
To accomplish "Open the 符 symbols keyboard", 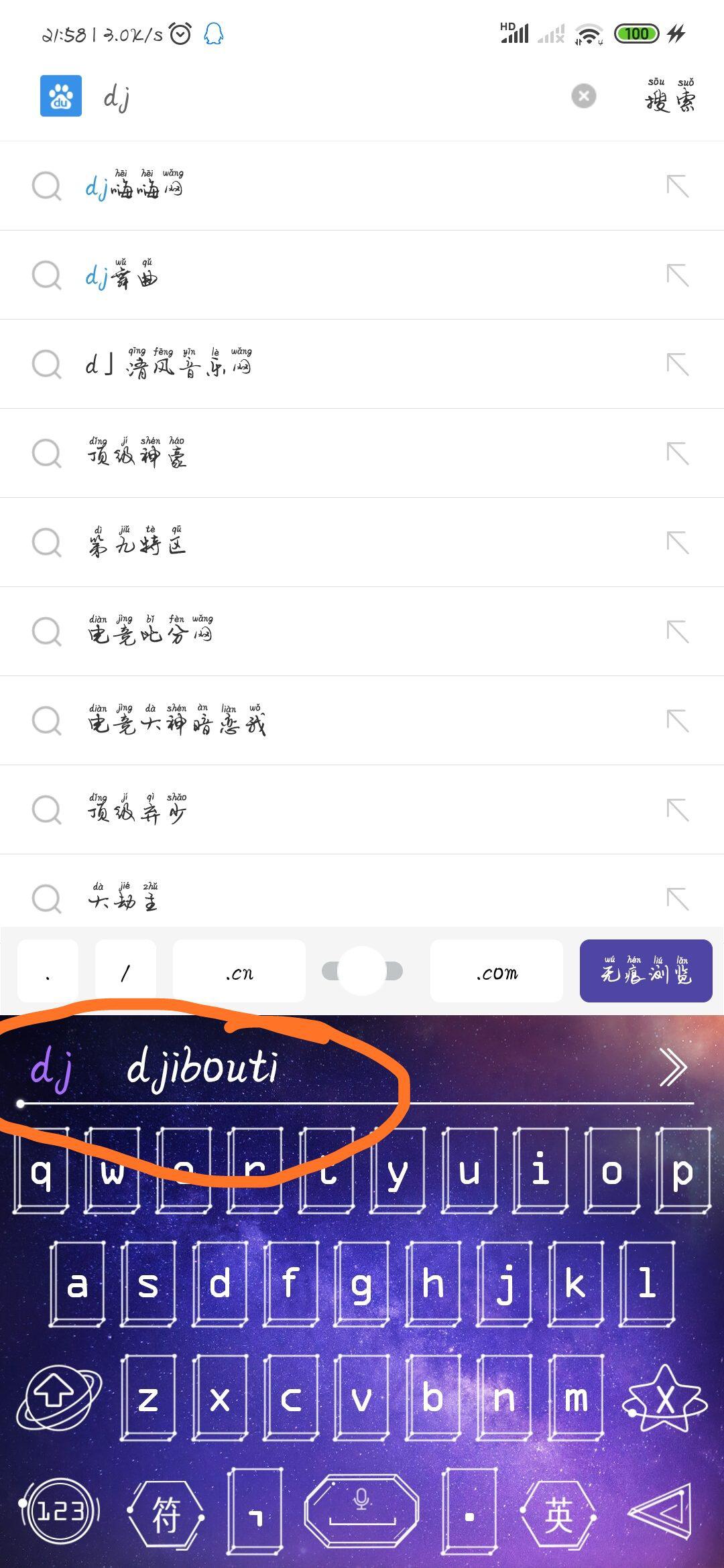I will [165, 1514].
